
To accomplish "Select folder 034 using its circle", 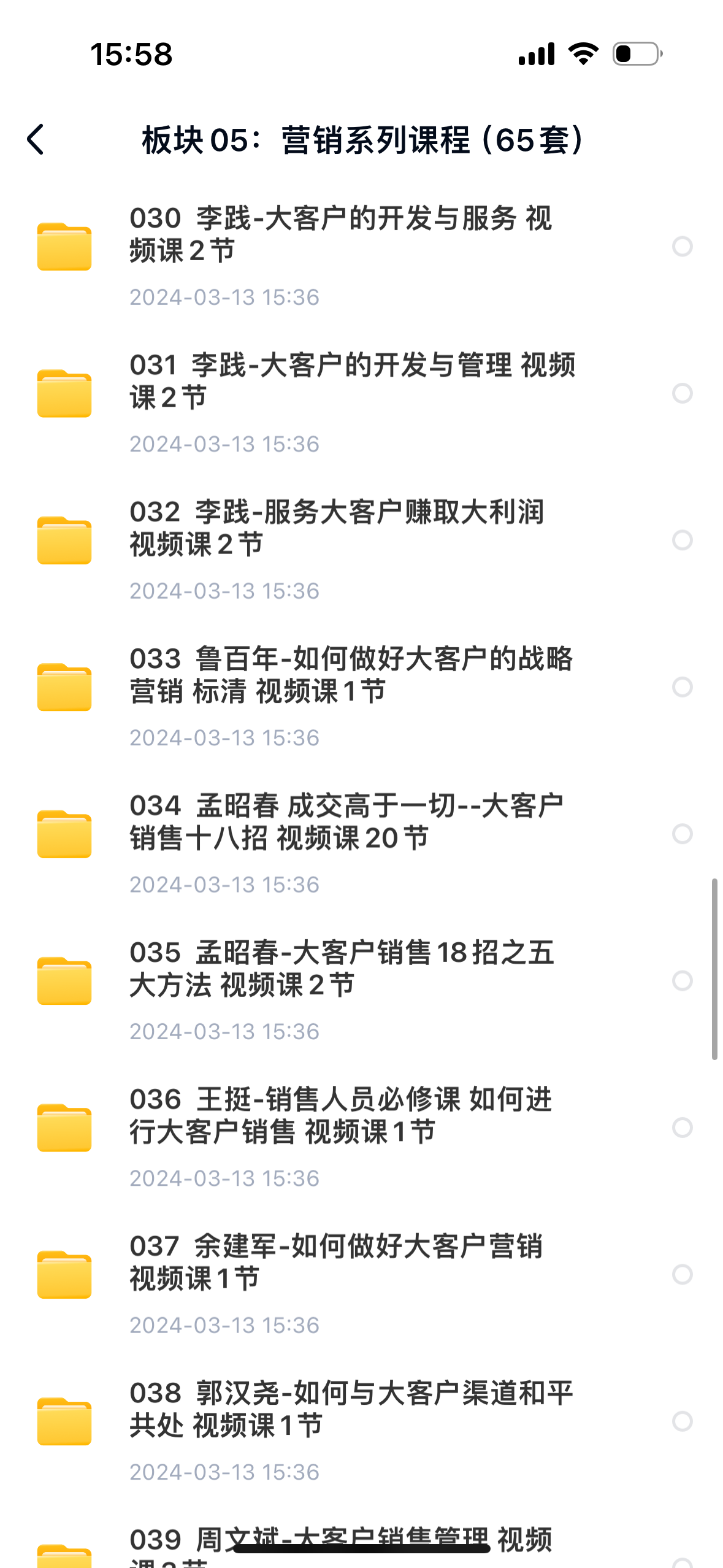I will pos(682,834).
